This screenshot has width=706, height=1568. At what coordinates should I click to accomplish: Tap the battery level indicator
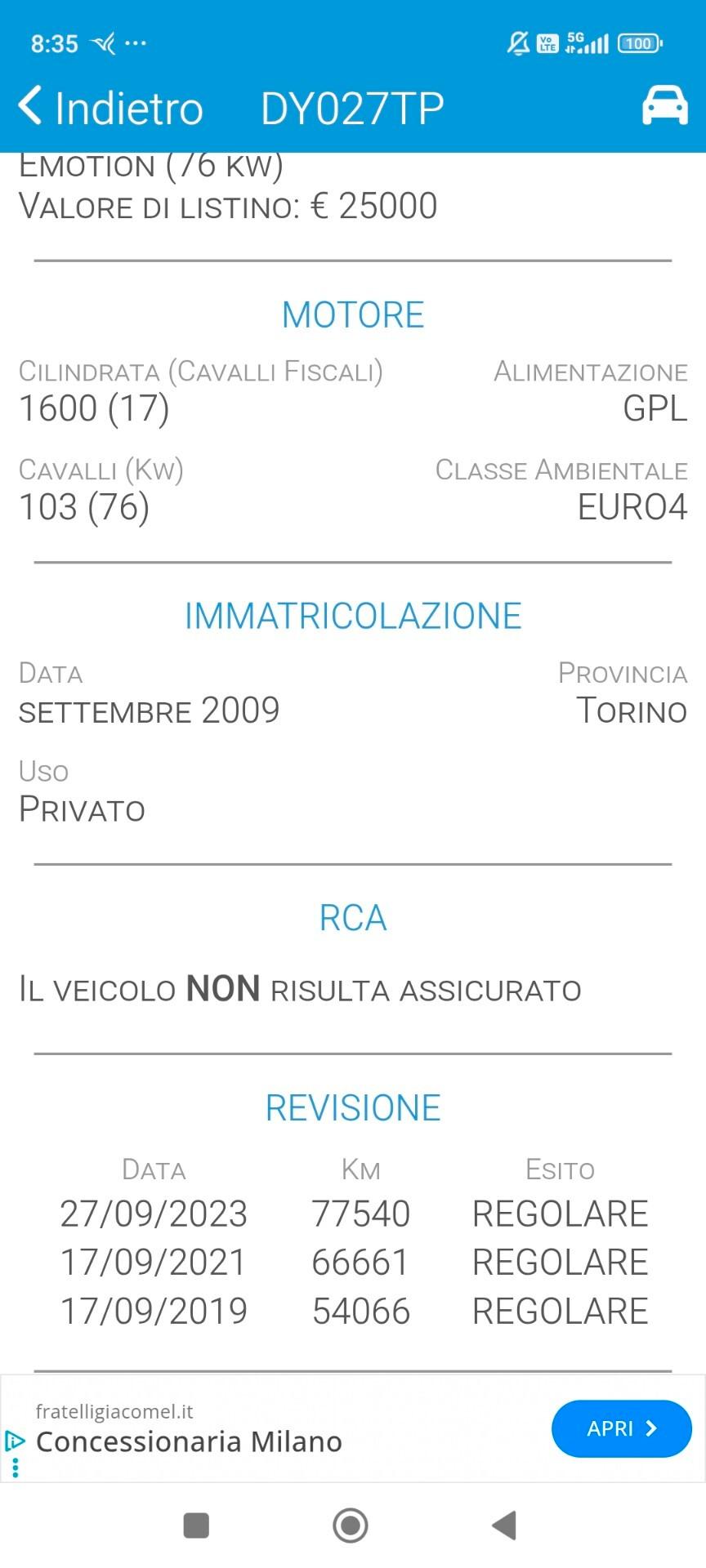pyautogui.click(x=641, y=42)
